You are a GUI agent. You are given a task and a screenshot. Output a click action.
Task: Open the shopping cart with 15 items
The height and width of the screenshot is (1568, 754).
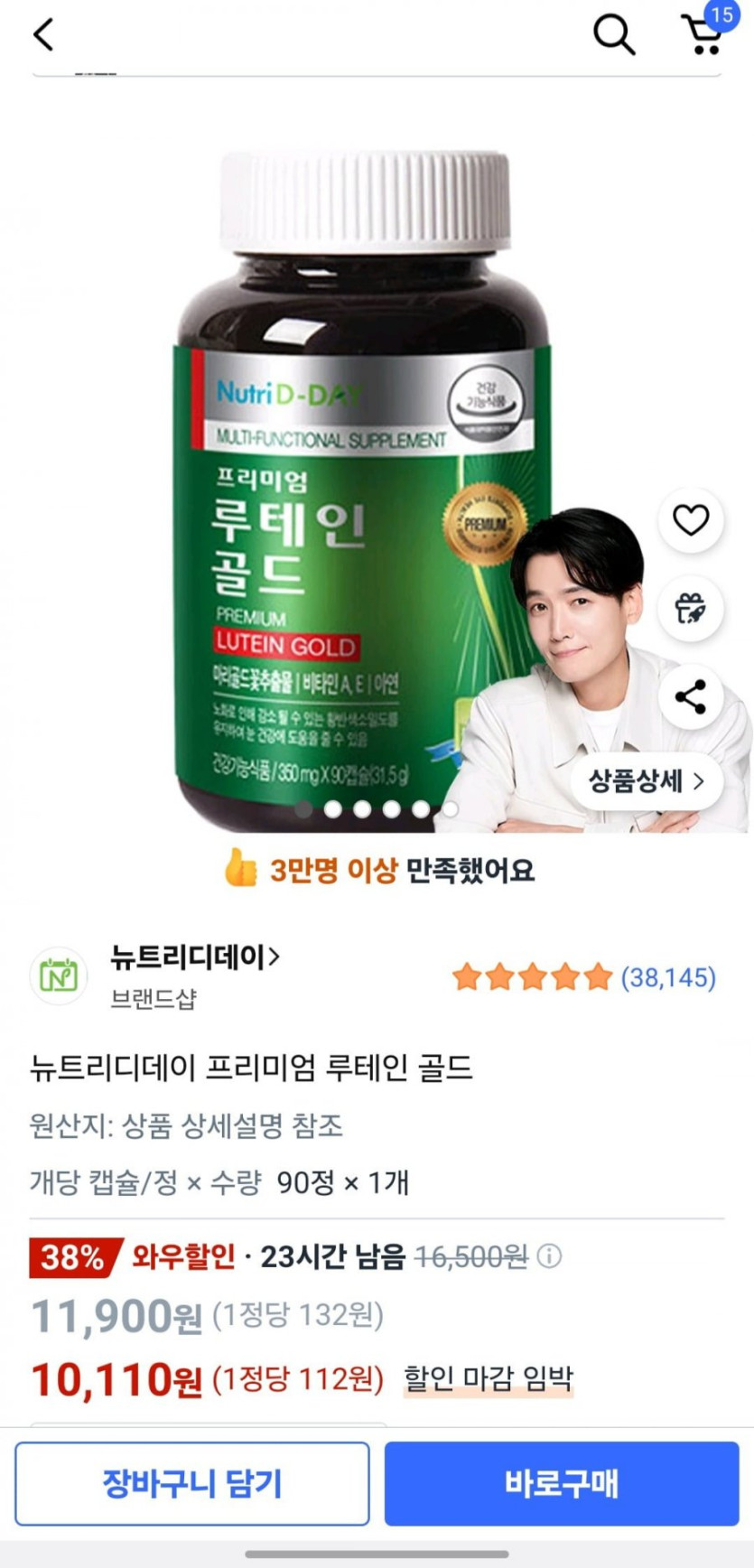click(x=702, y=34)
